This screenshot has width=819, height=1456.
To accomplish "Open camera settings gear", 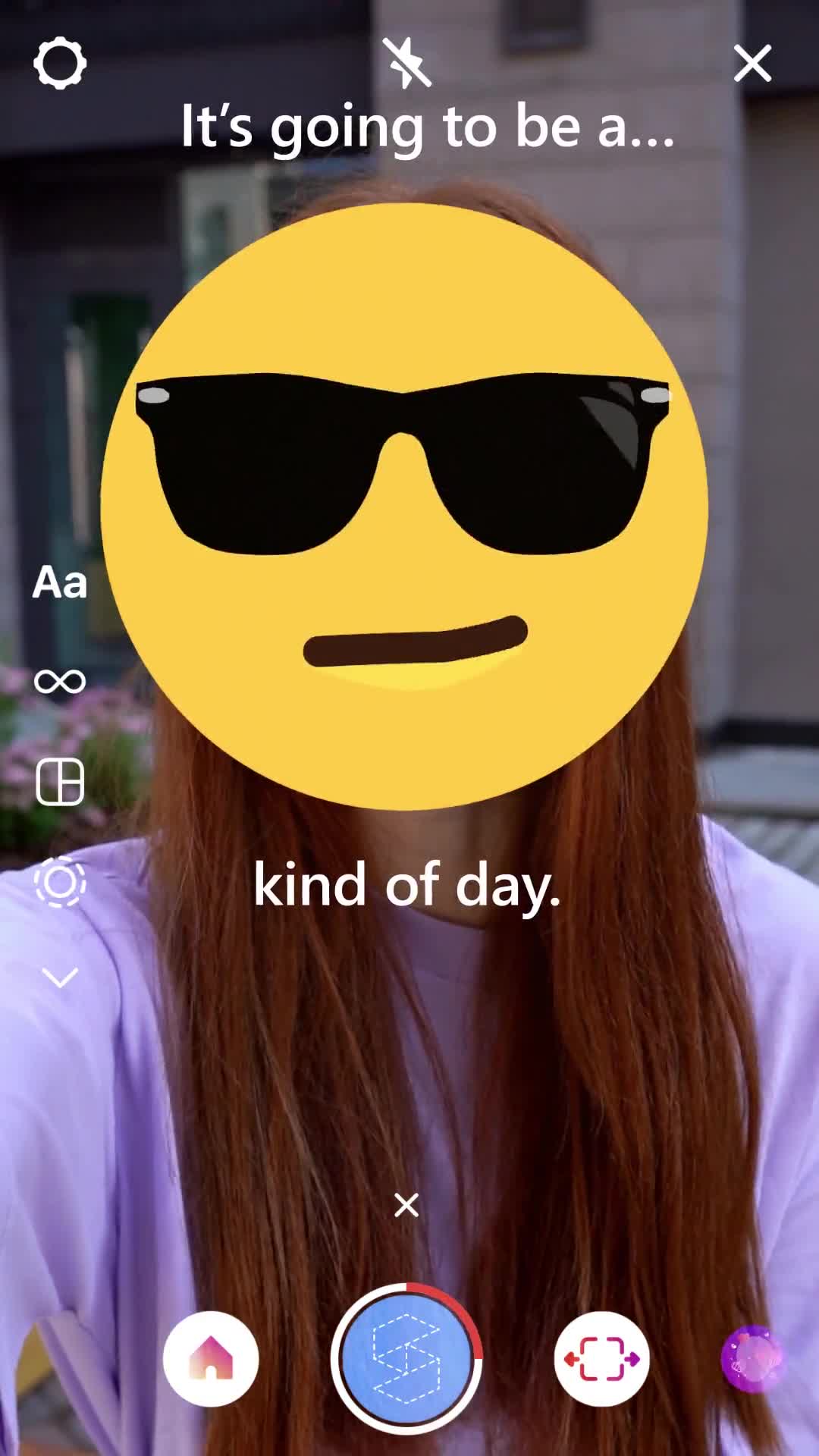I will (x=60, y=64).
